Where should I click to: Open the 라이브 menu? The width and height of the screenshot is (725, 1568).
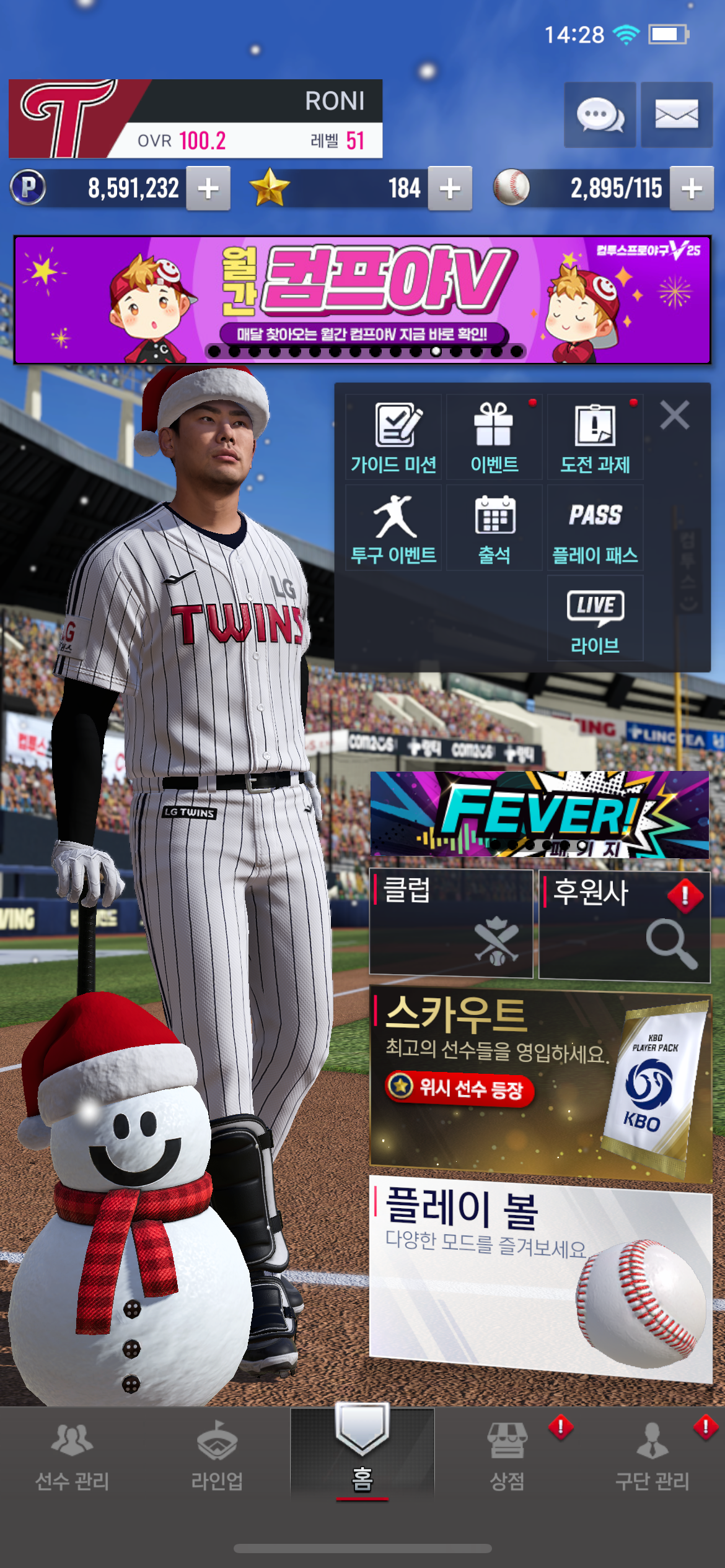point(595,619)
